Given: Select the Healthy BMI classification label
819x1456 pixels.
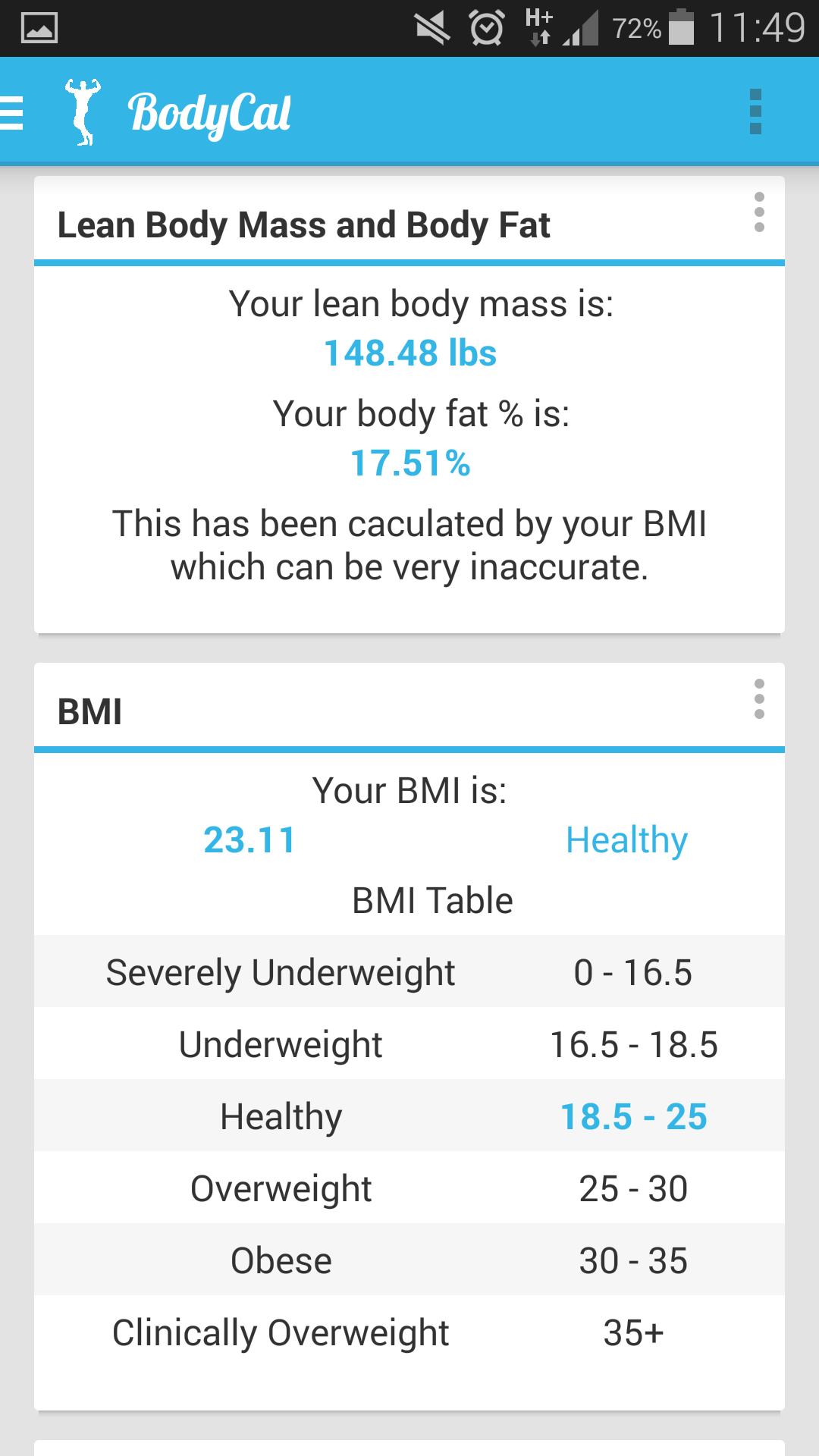Looking at the screenshot, I should click(x=627, y=839).
